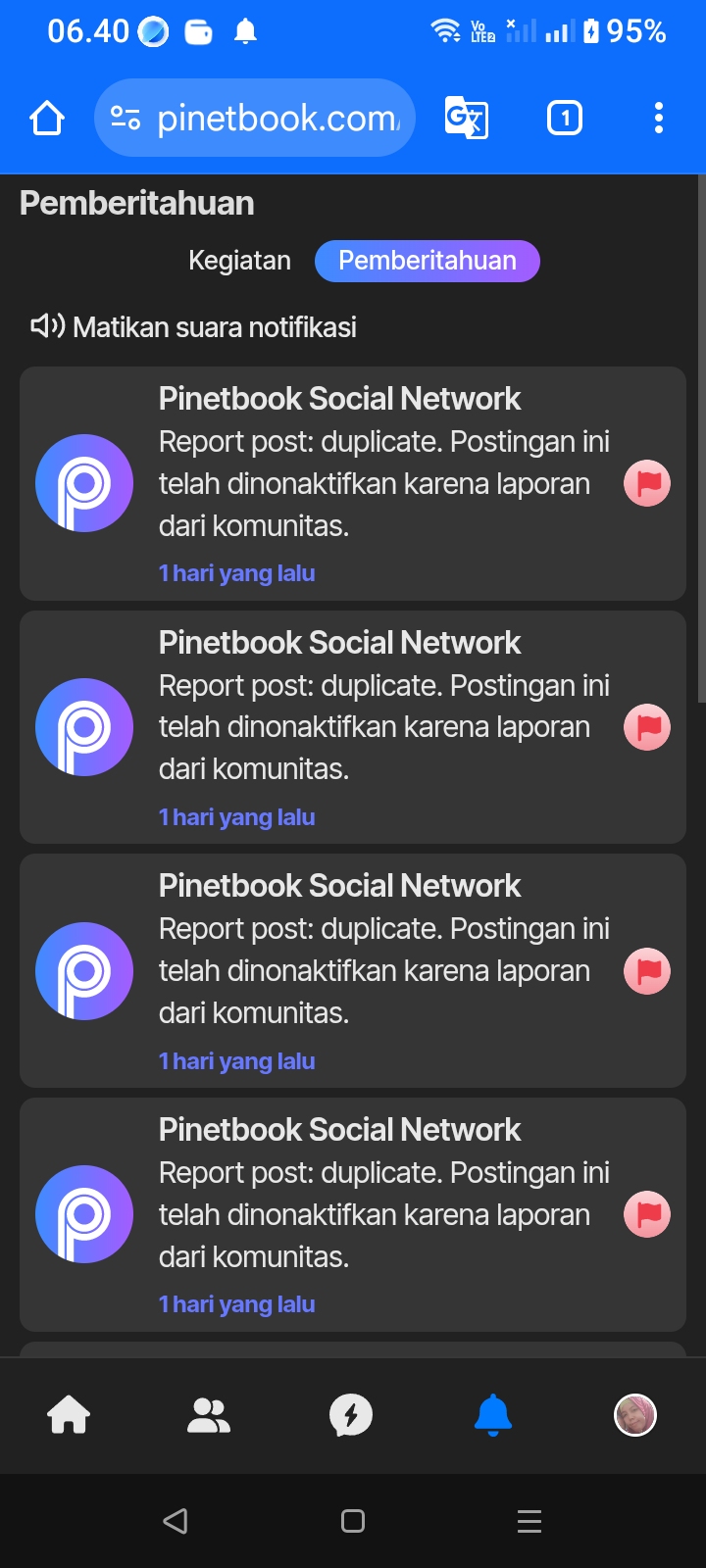Tap the notifications bell in bottom bar

pos(492,1415)
